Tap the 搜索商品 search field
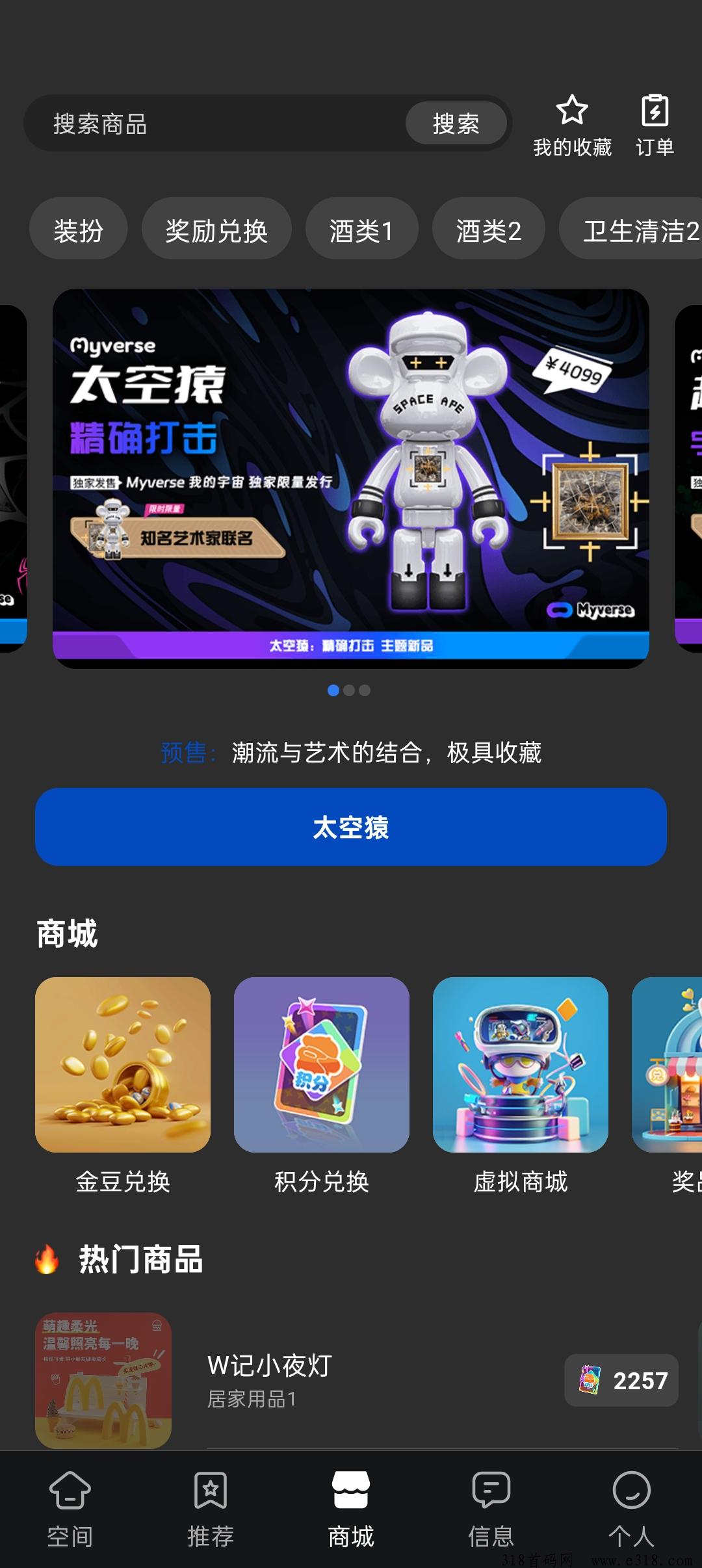 [x=214, y=124]
